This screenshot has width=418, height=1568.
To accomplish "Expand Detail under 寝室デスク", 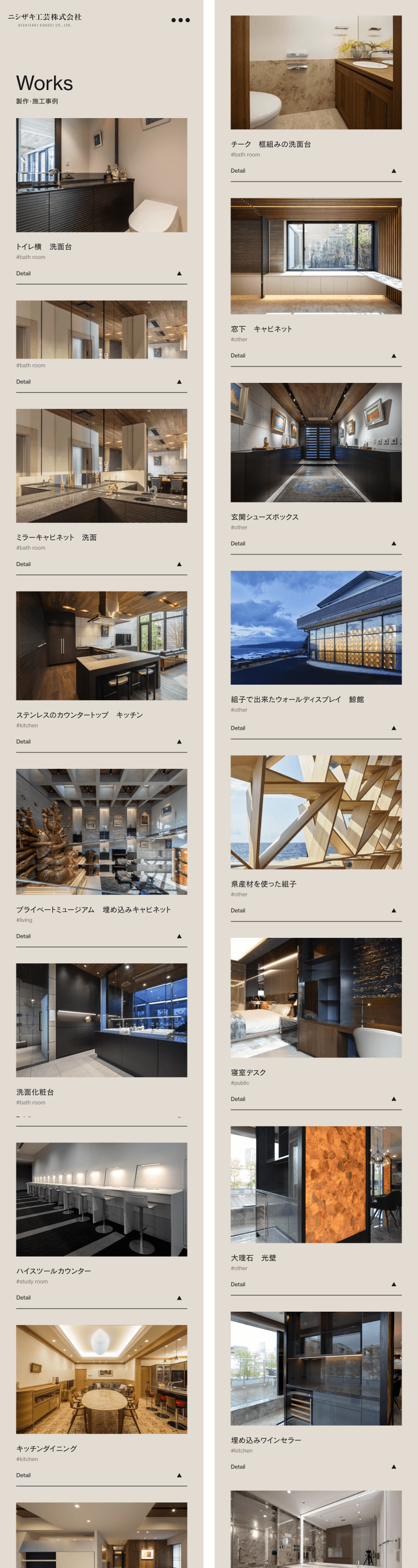I will pyautogui.click(x=316, y=1099).
